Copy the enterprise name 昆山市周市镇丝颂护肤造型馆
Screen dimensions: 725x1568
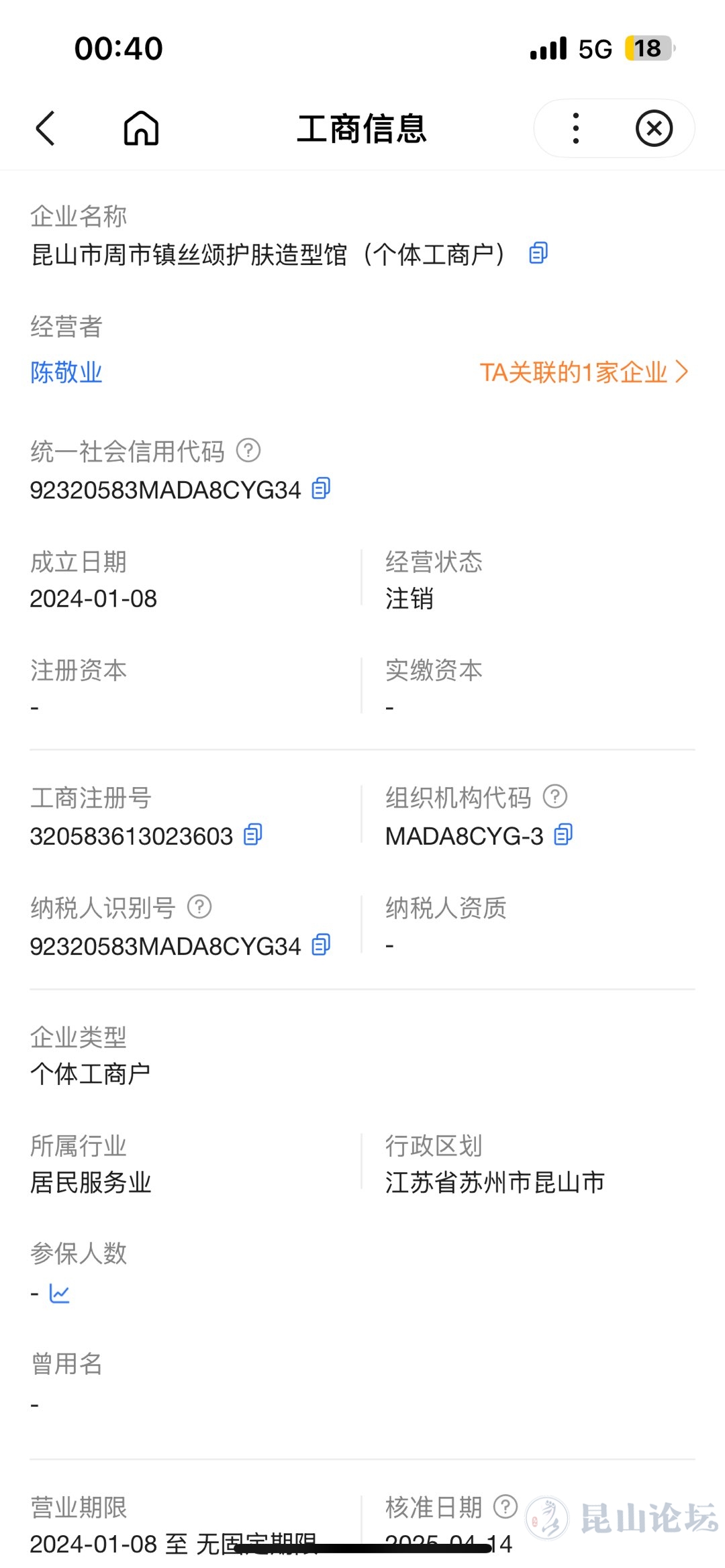(538, 253)
